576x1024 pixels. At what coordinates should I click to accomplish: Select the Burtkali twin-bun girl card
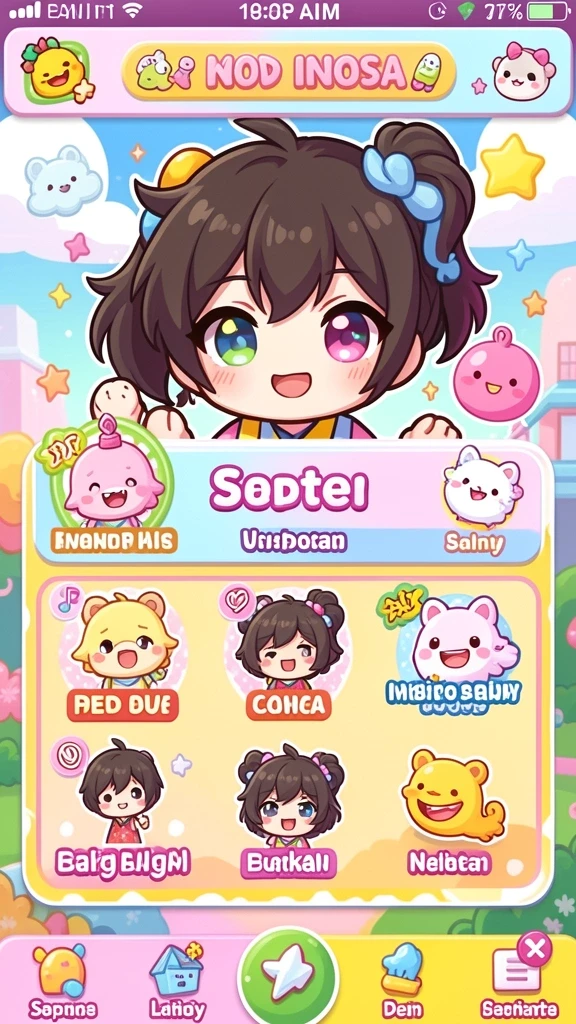[289, 811]
